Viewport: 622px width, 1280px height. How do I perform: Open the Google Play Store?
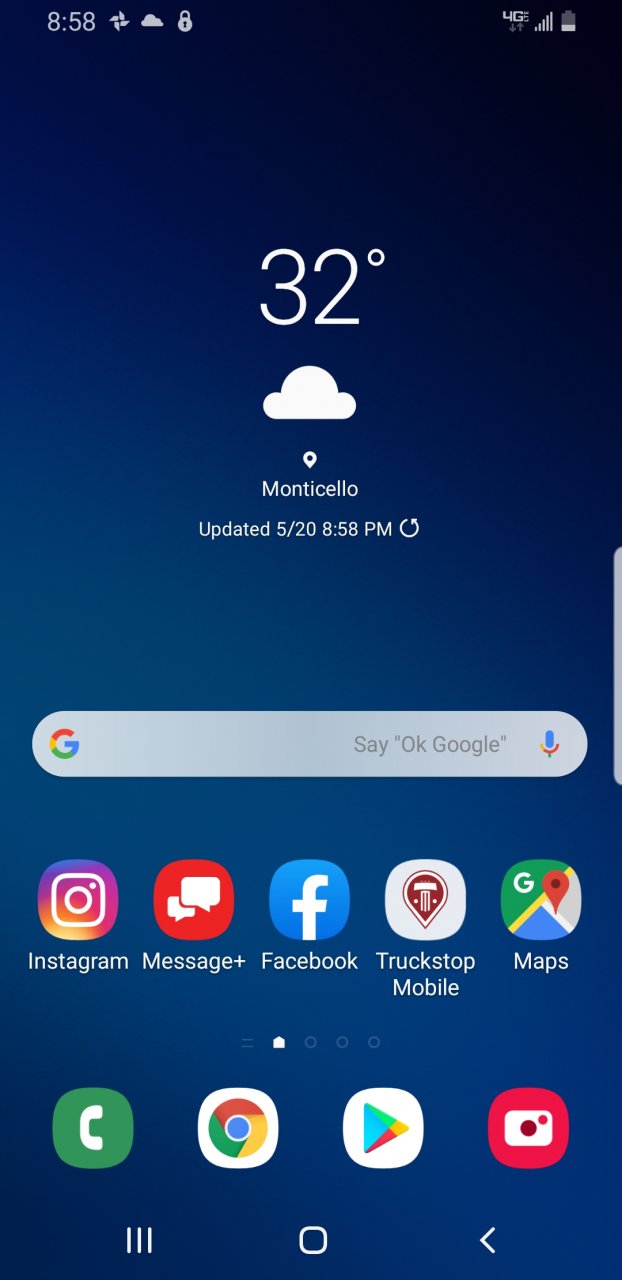[x=383, y=1128]
